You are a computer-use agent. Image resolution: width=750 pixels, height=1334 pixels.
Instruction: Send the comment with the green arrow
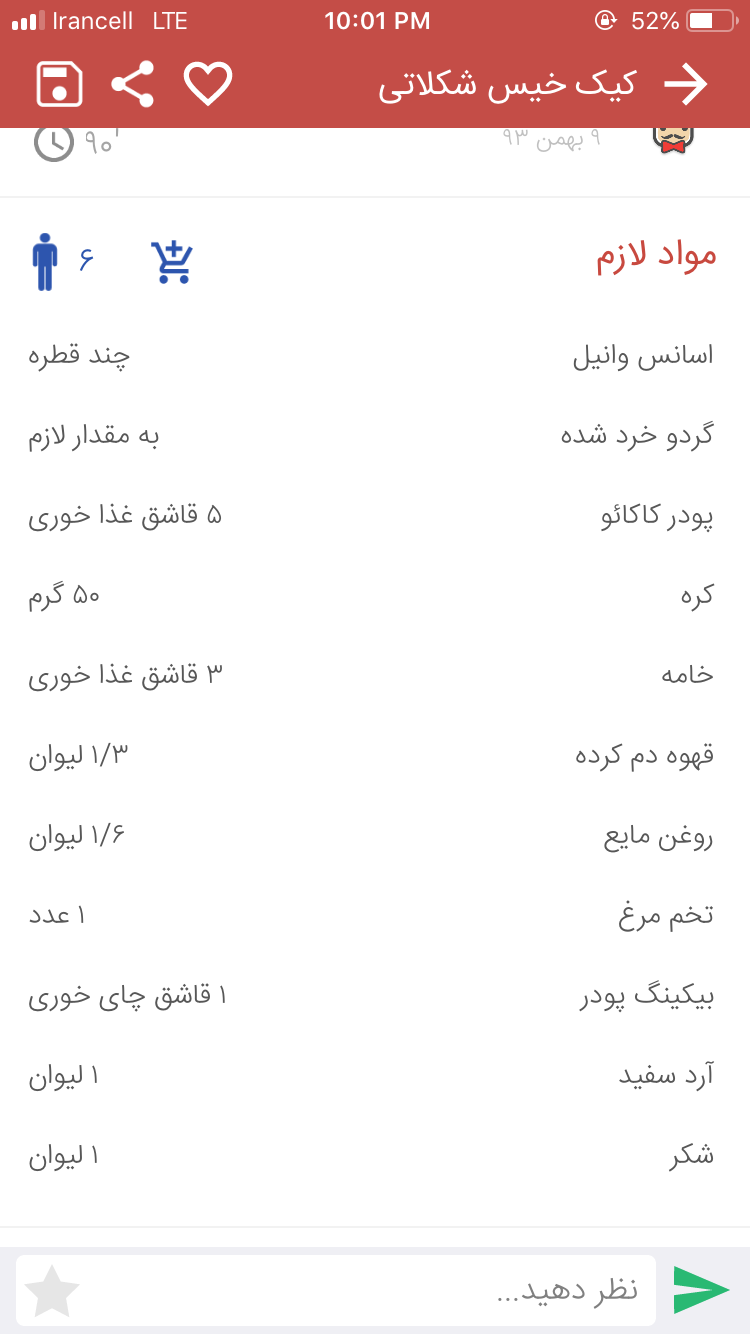[701, 1290]
